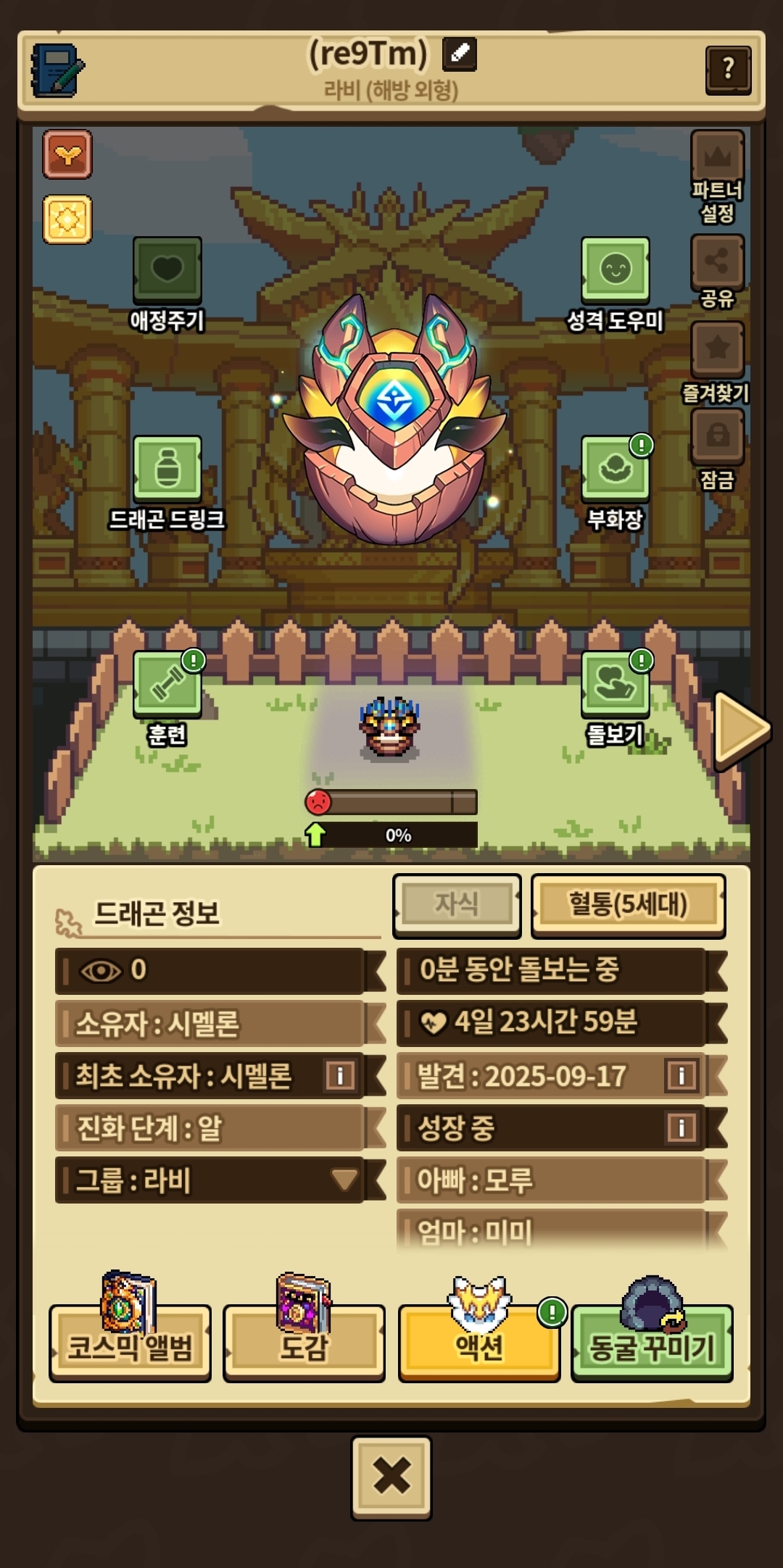View 혈통(5세대) lineage
The image size is (783, 1568).
click(x=628, y=904)
